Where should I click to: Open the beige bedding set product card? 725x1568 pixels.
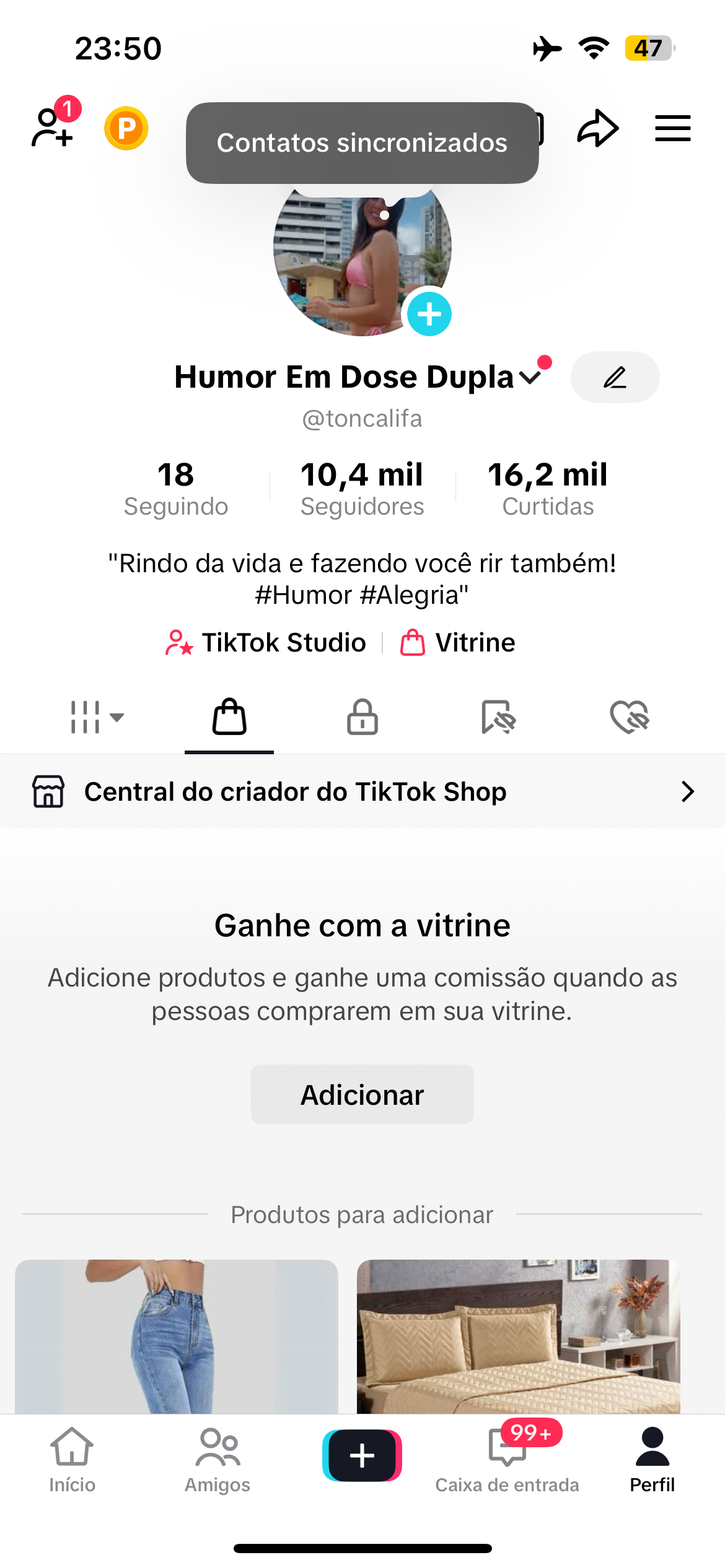[519, 1336]
